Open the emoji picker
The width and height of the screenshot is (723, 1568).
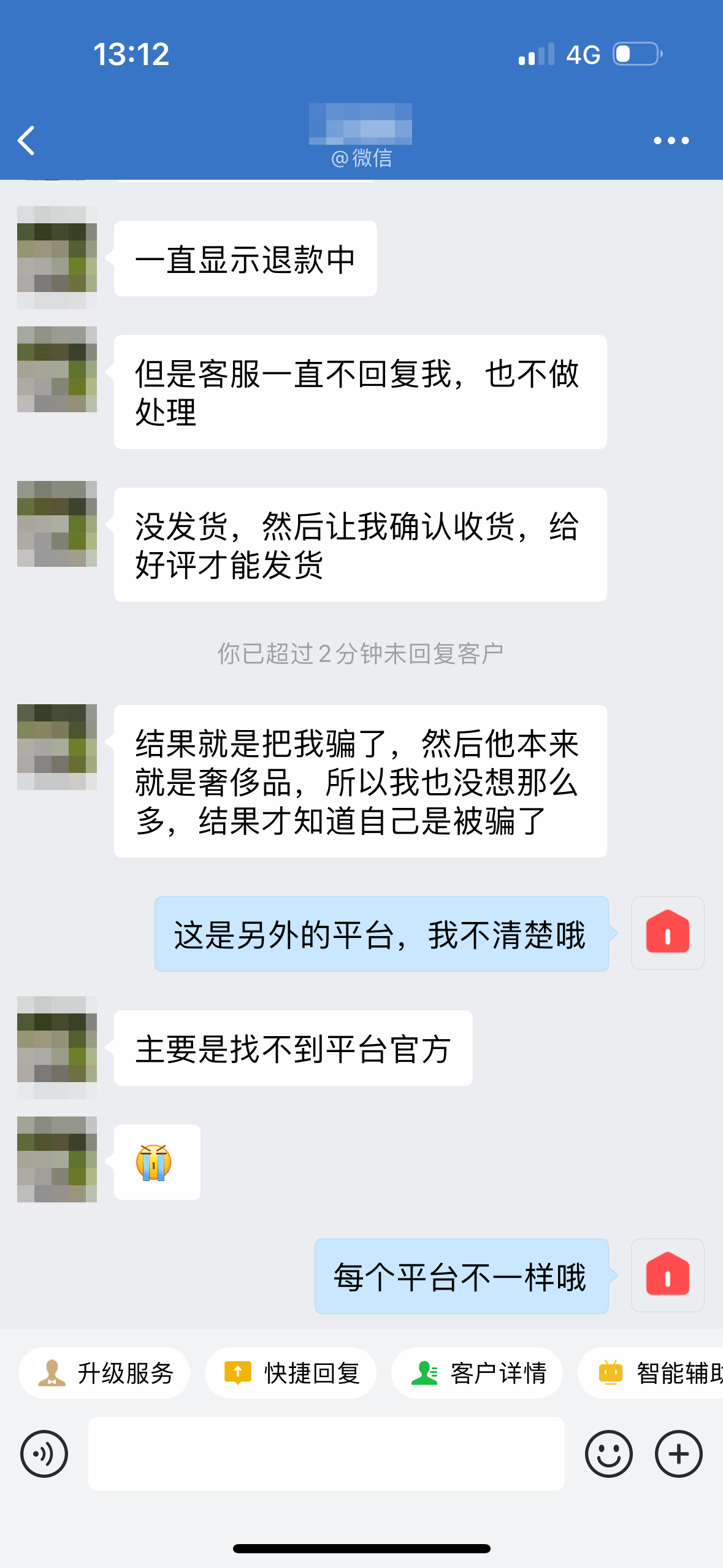(x=608, y=1454)
